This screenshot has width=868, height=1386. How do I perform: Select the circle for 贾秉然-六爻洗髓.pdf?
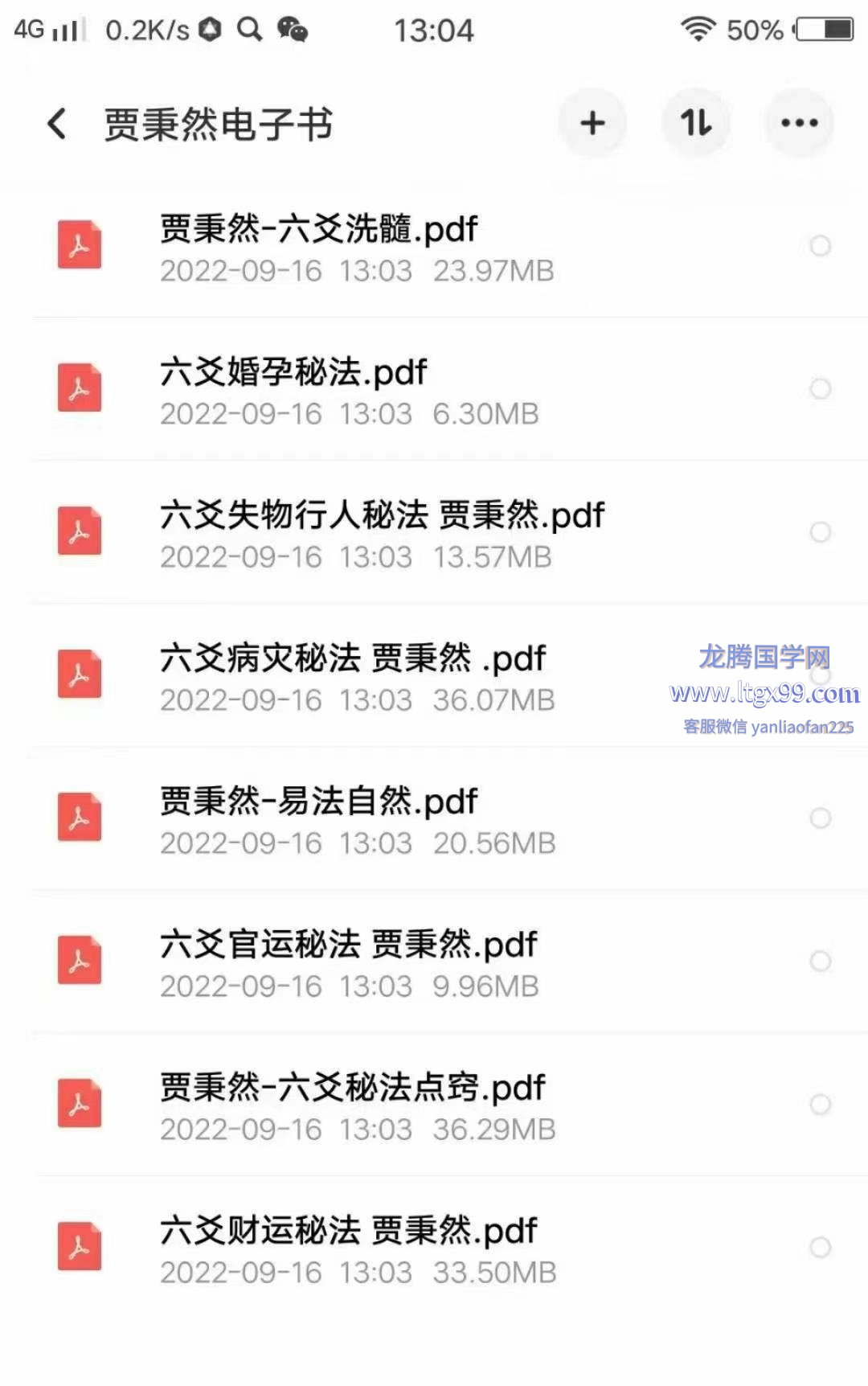pos(820,246)
